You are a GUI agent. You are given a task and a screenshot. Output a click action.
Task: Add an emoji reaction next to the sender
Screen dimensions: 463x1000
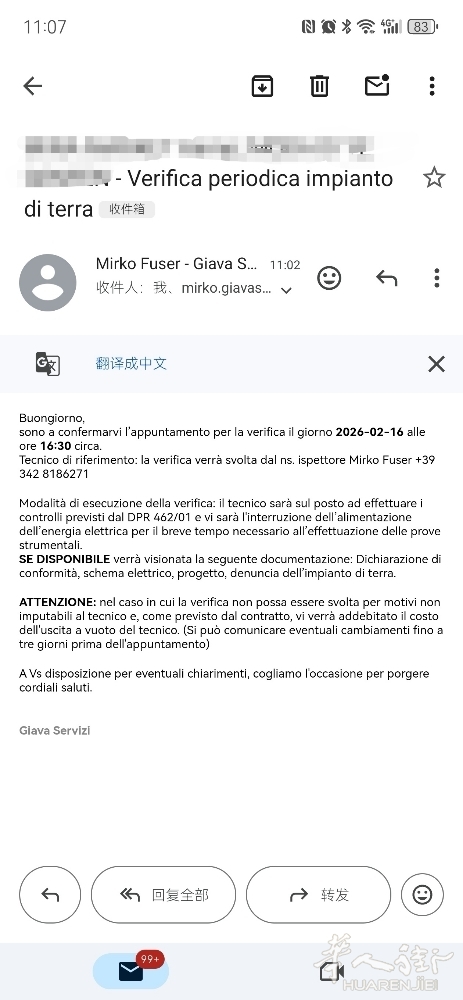[x=329, y=278]
